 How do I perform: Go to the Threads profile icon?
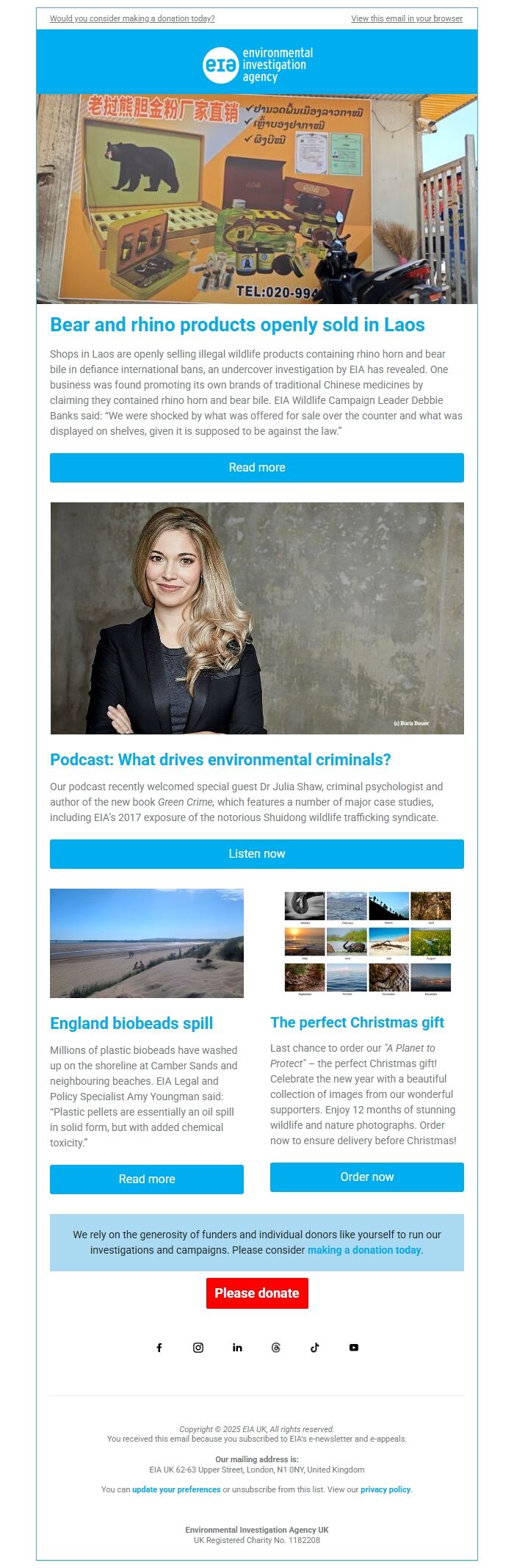(x=276, y=1348)
